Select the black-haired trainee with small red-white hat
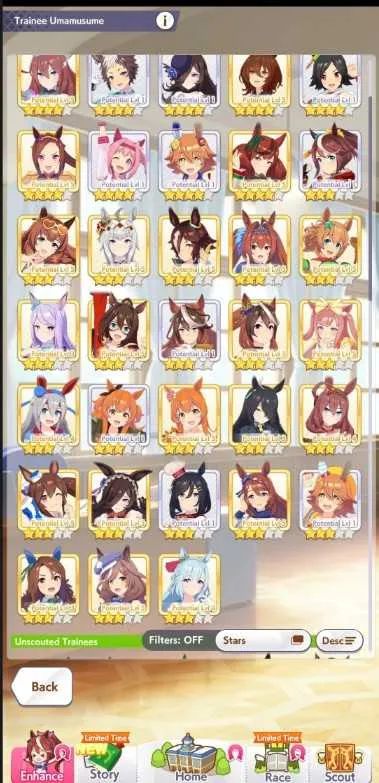Image resolution: width=379 pixels, height=783 pixels. pyautogui.click(x=189, y=499)
